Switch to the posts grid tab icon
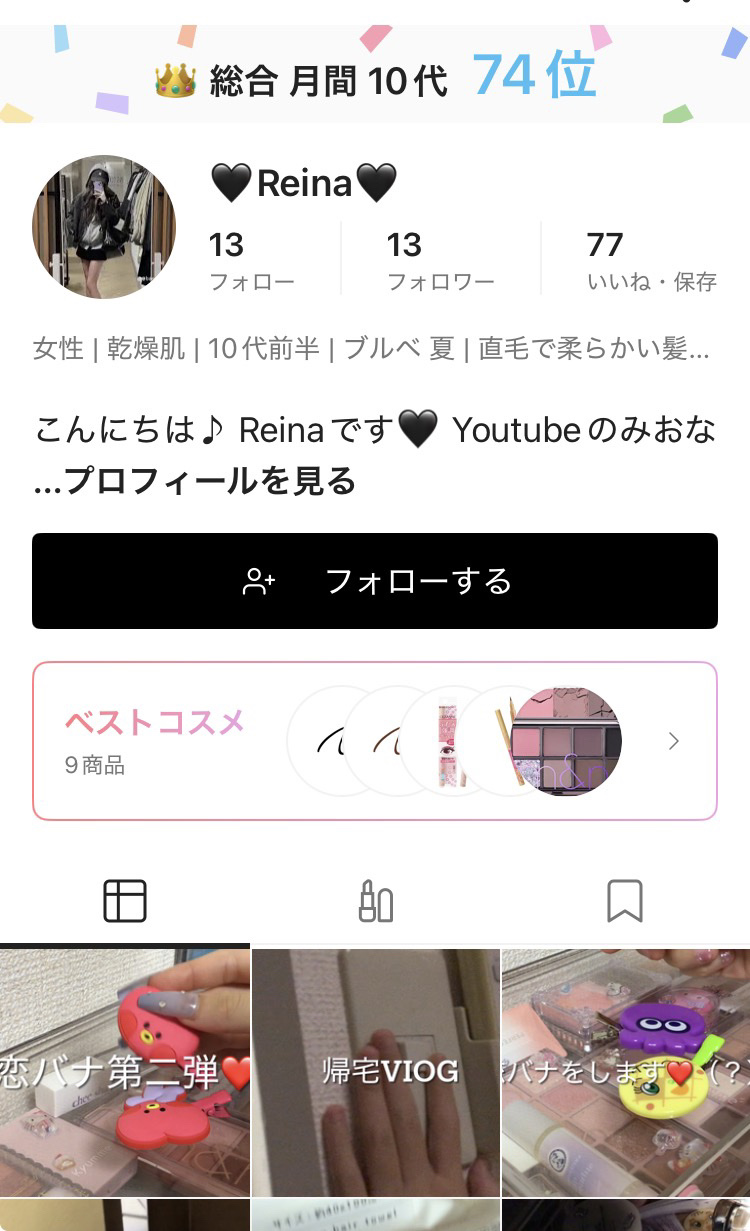This screenshot has width=750, height=1231. [x=124, y=900]
